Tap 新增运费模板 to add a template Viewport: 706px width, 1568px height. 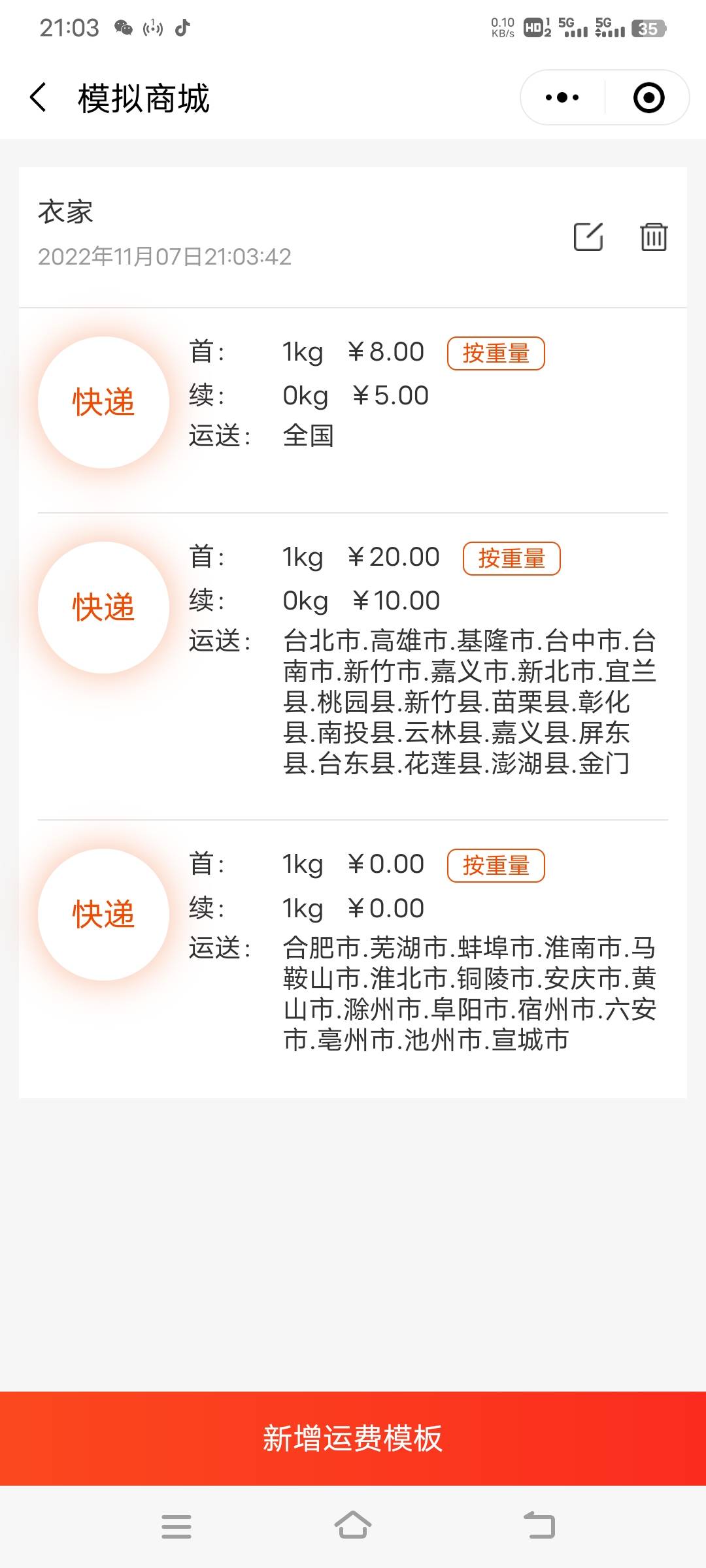pyautogui.click(x=353, y=1439)
